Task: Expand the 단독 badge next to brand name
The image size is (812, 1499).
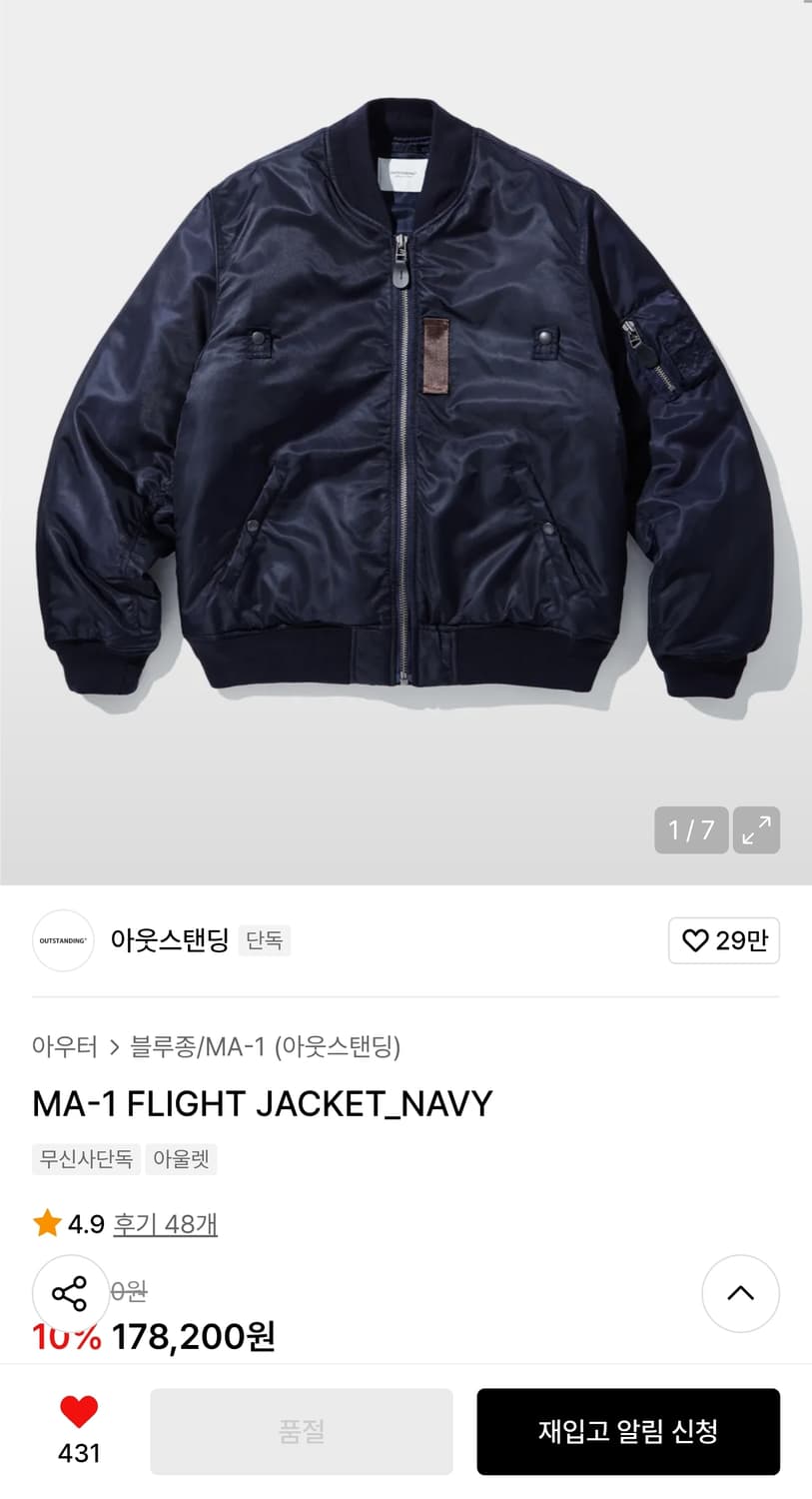Action: coord(264,940)
